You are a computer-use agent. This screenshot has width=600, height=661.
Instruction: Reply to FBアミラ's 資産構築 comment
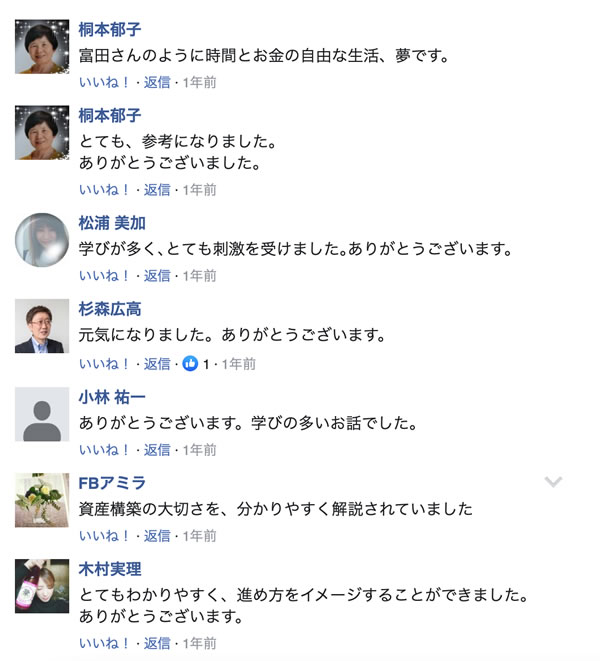(x=156, y=536)
